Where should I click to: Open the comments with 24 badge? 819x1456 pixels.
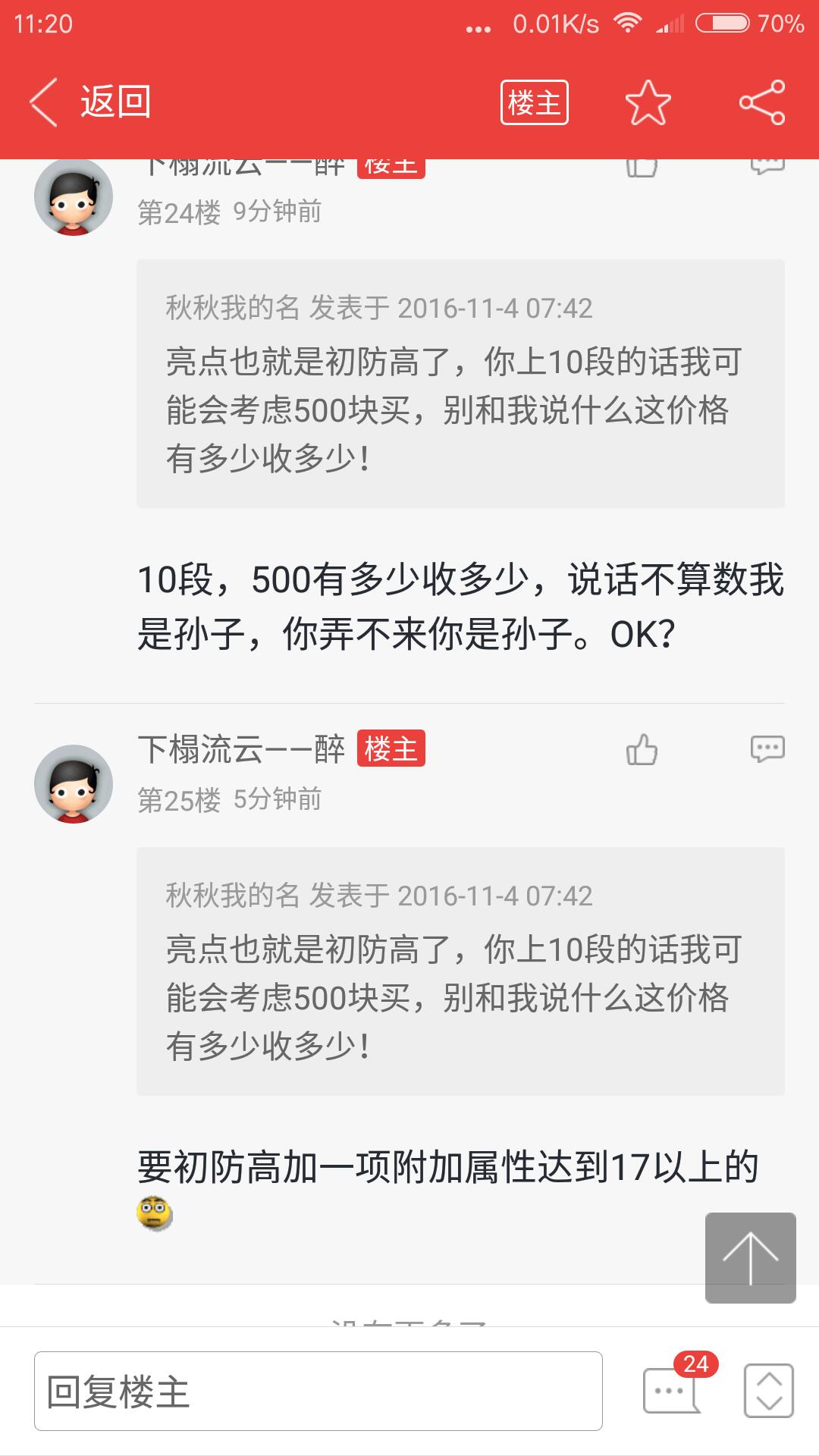(672, 1390)
